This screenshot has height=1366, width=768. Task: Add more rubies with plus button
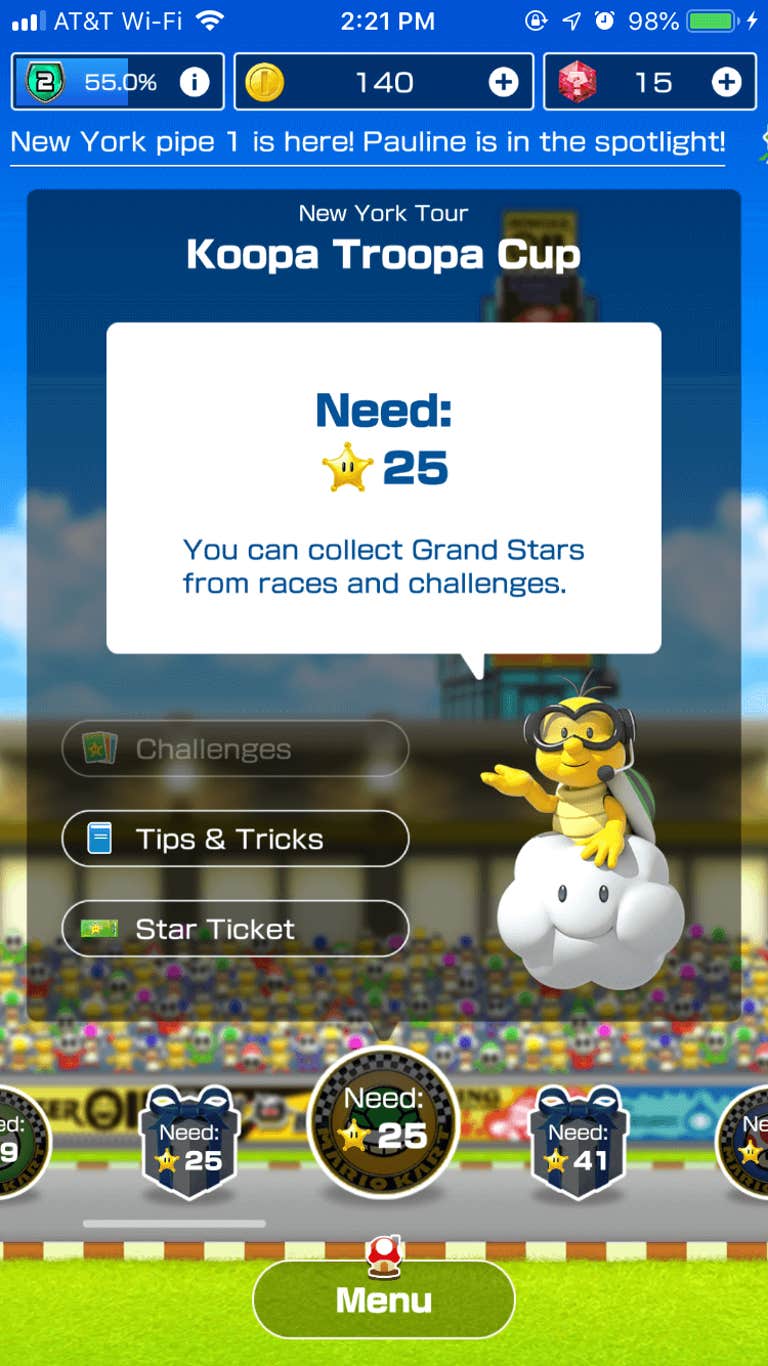click(726, 82)
